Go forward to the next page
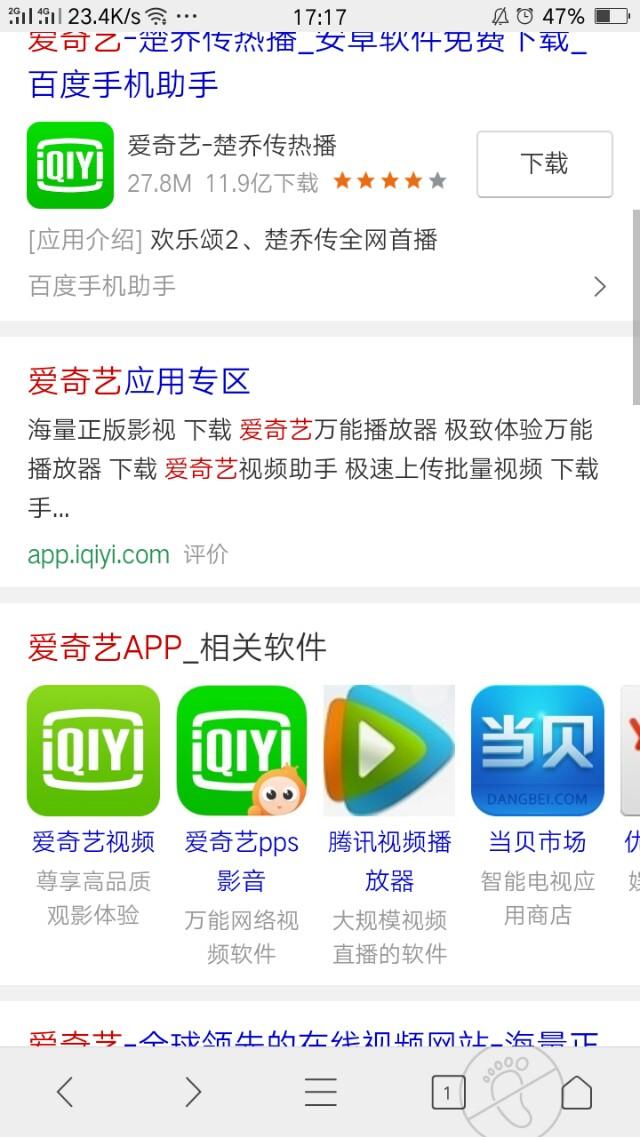This screenshot has height=1137, width=640. pos(193,1091)
